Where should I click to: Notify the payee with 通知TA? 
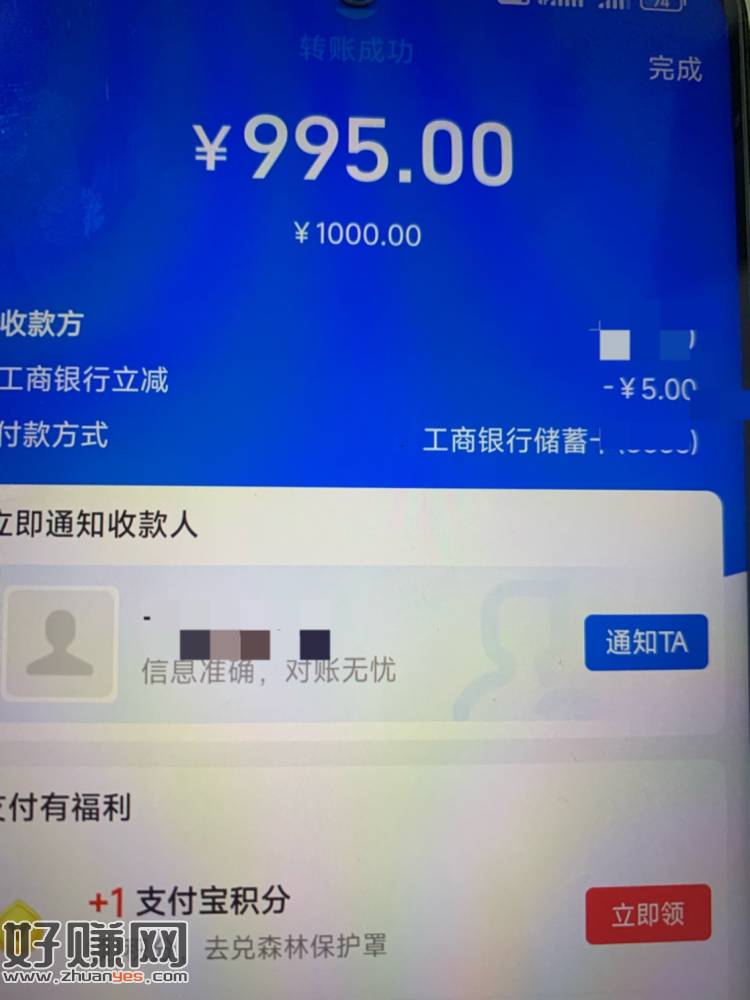coord(646,642)
